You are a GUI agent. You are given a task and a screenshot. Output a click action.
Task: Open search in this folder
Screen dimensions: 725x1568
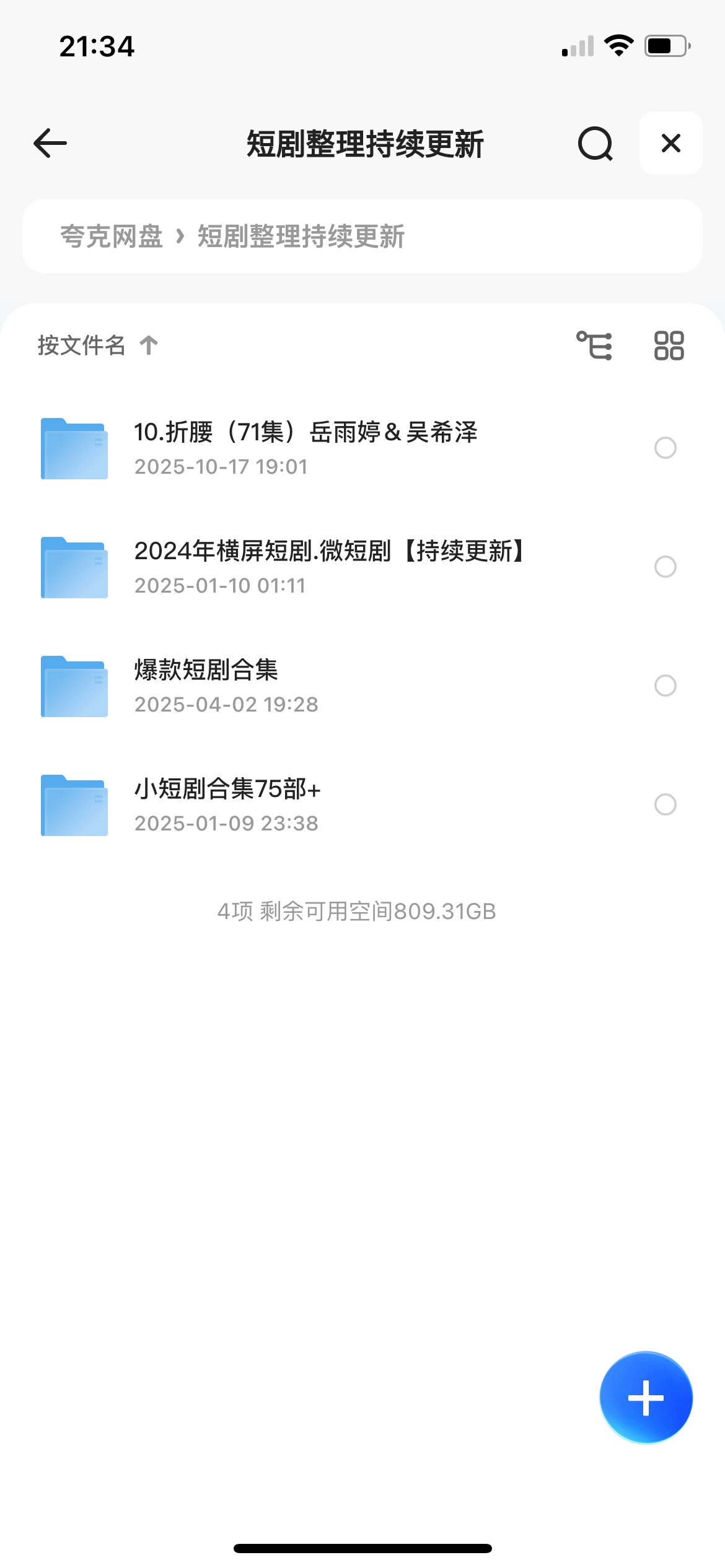pyautogui.click(x=595, y=144)
